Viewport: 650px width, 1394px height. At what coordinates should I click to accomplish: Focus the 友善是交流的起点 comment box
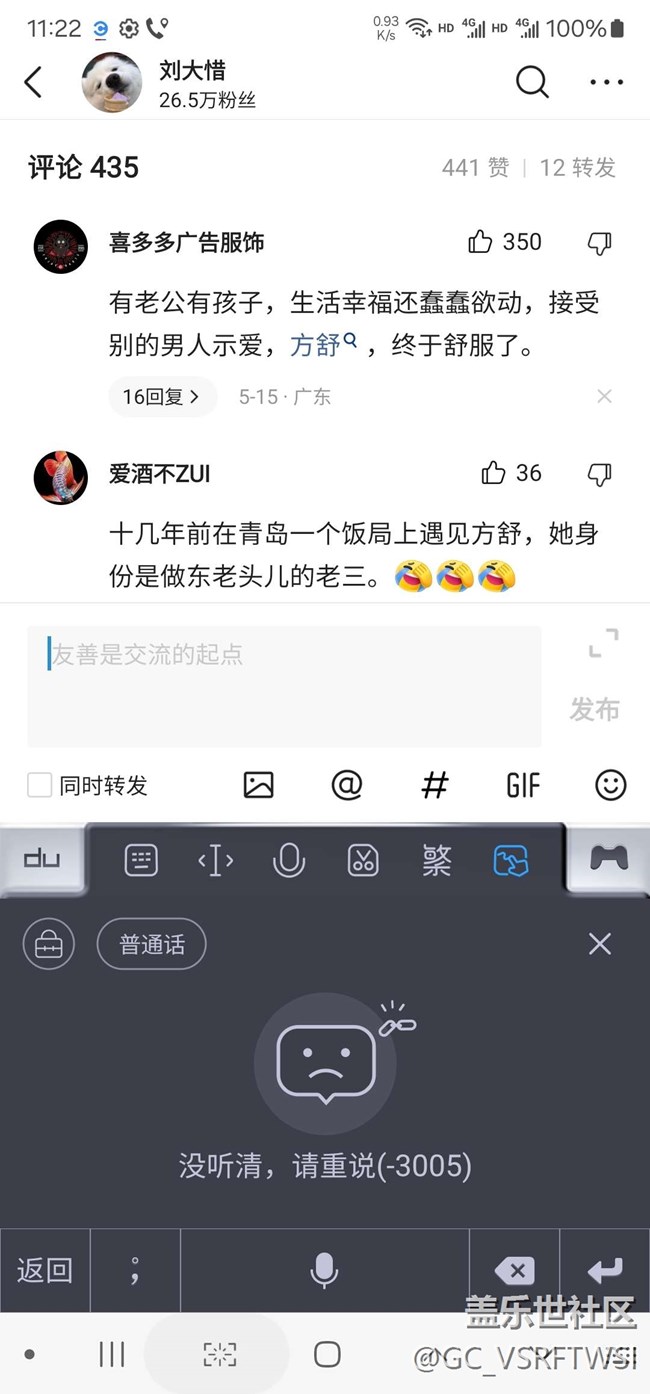click(x=284, y=686)
